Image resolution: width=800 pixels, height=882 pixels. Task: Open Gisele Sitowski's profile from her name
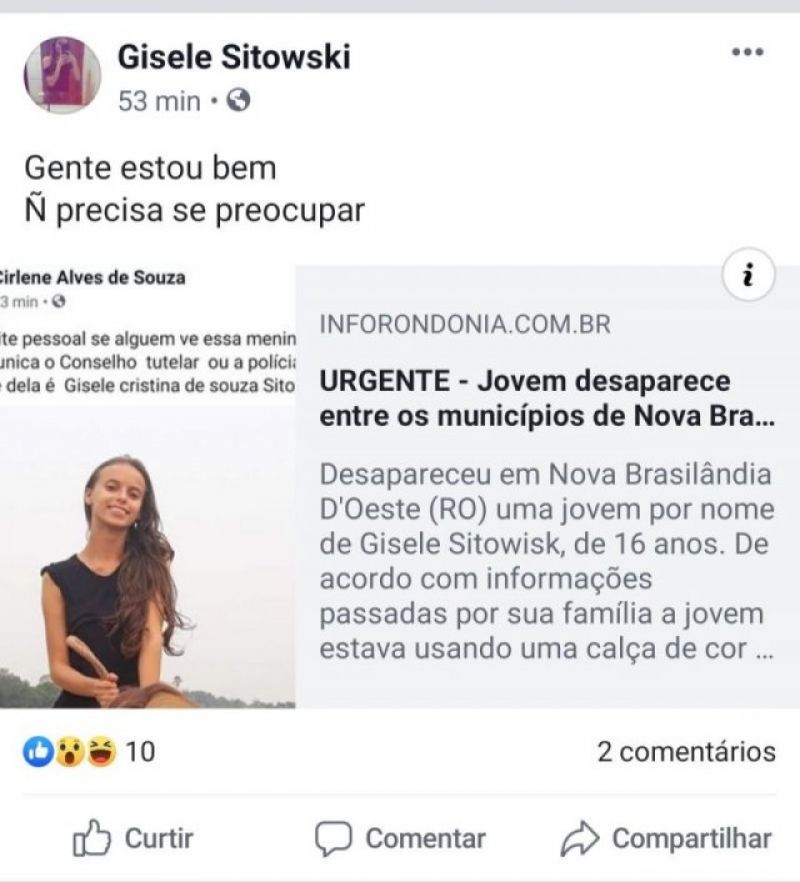point(234,57)
